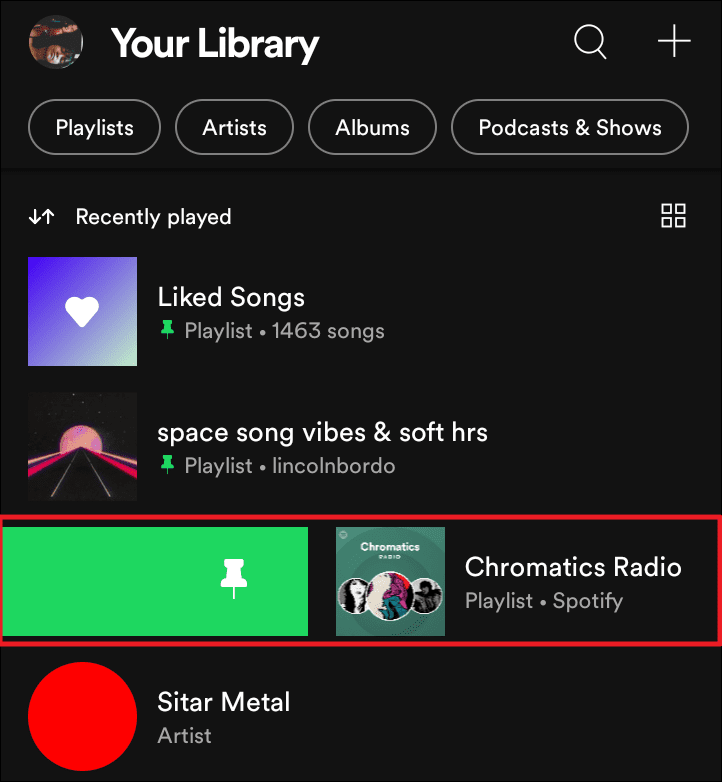Select the Albums filter chip
This screenshot has height=782, width=722.
pos(373,128)
